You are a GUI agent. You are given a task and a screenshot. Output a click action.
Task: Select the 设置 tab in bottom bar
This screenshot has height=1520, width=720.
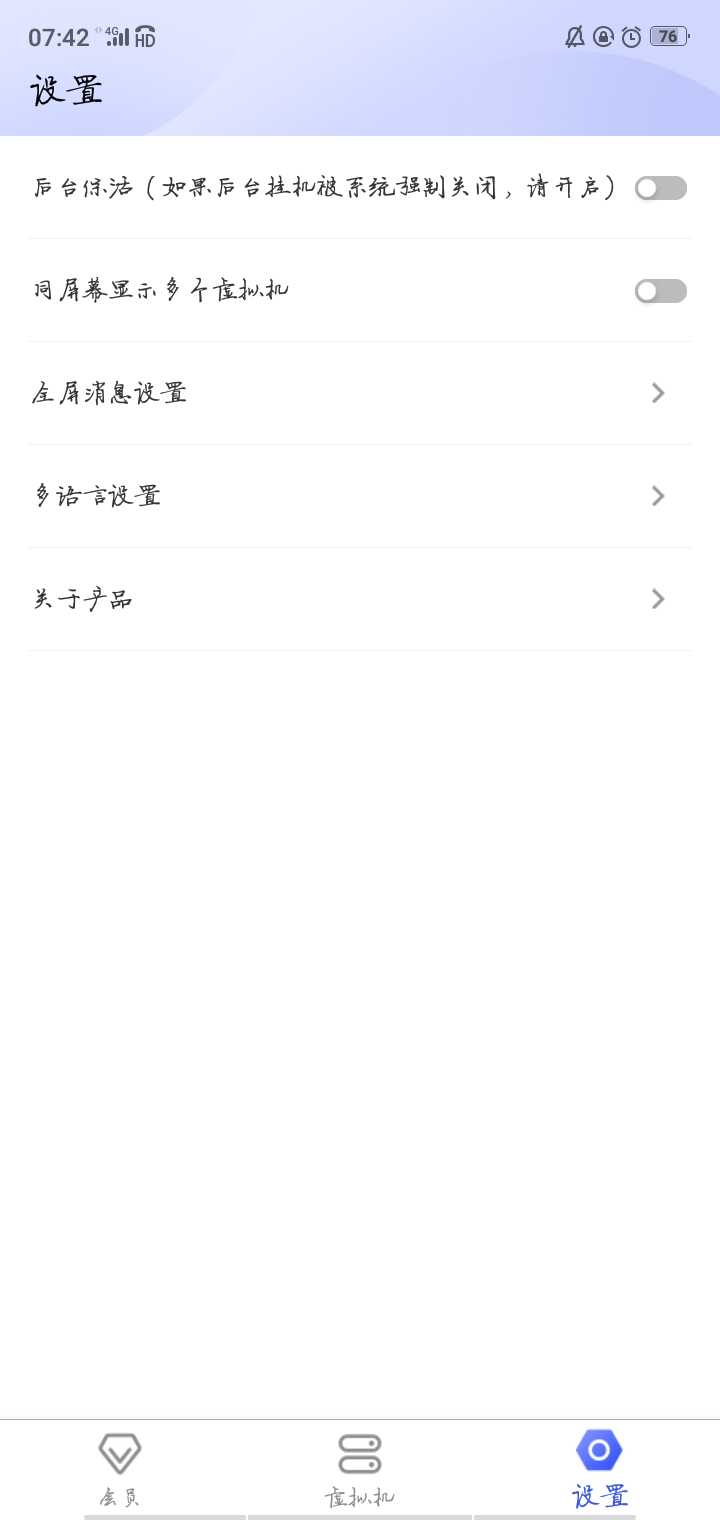(600, 1468)
